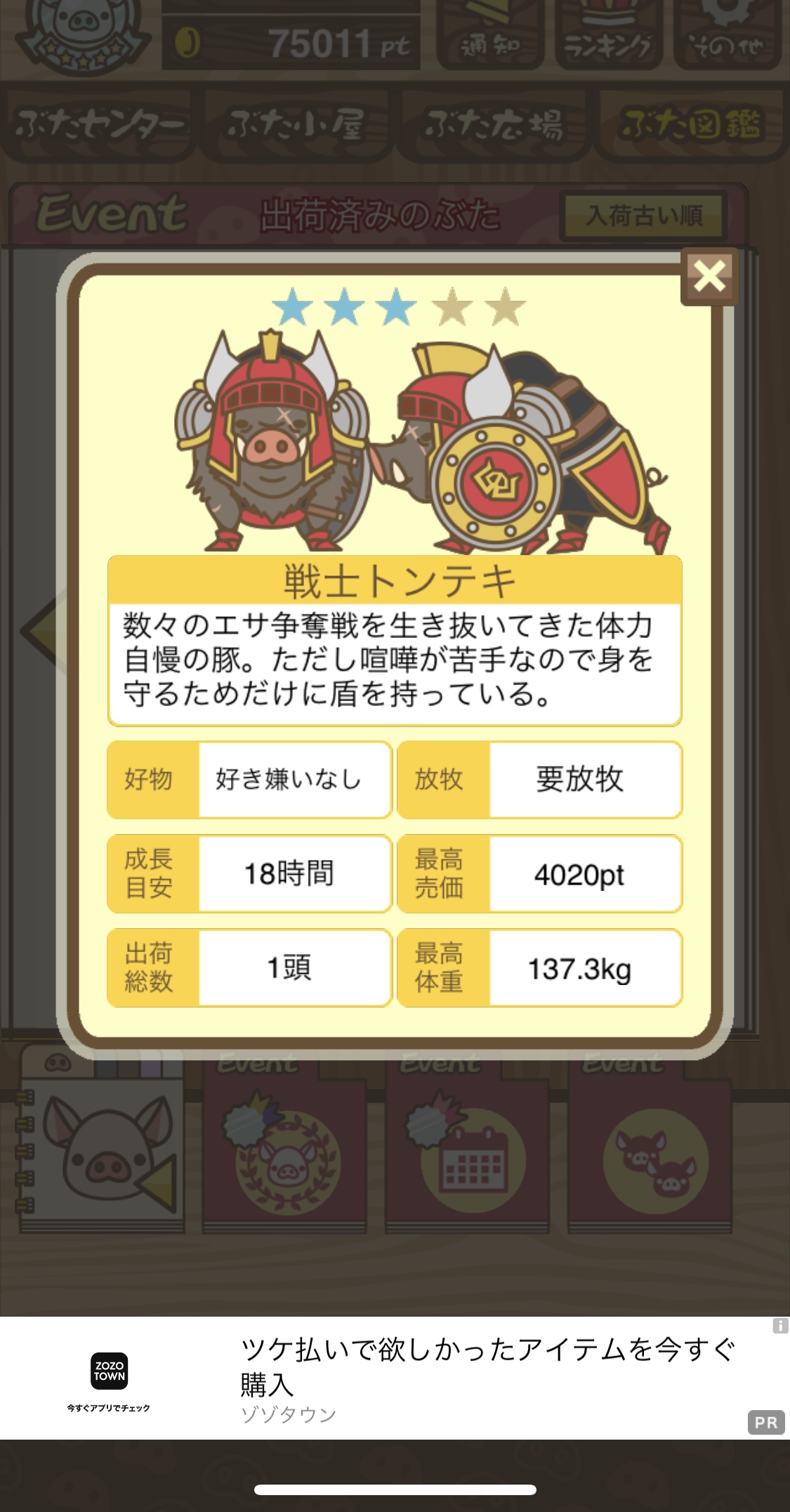Open the ランキング ranking button
Viewport: 790px width, 1512px height.
pos(608,35)
